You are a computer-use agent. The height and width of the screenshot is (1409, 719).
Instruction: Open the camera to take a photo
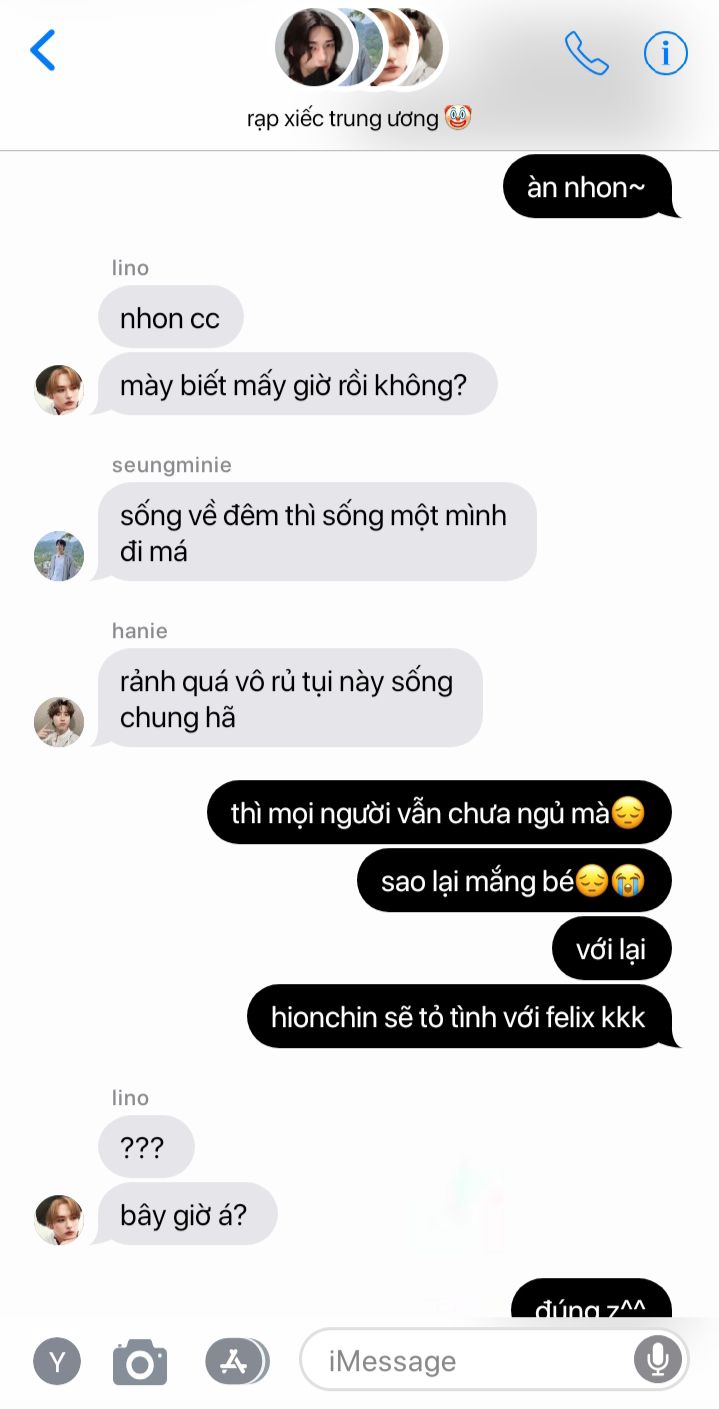[140, 1361]
